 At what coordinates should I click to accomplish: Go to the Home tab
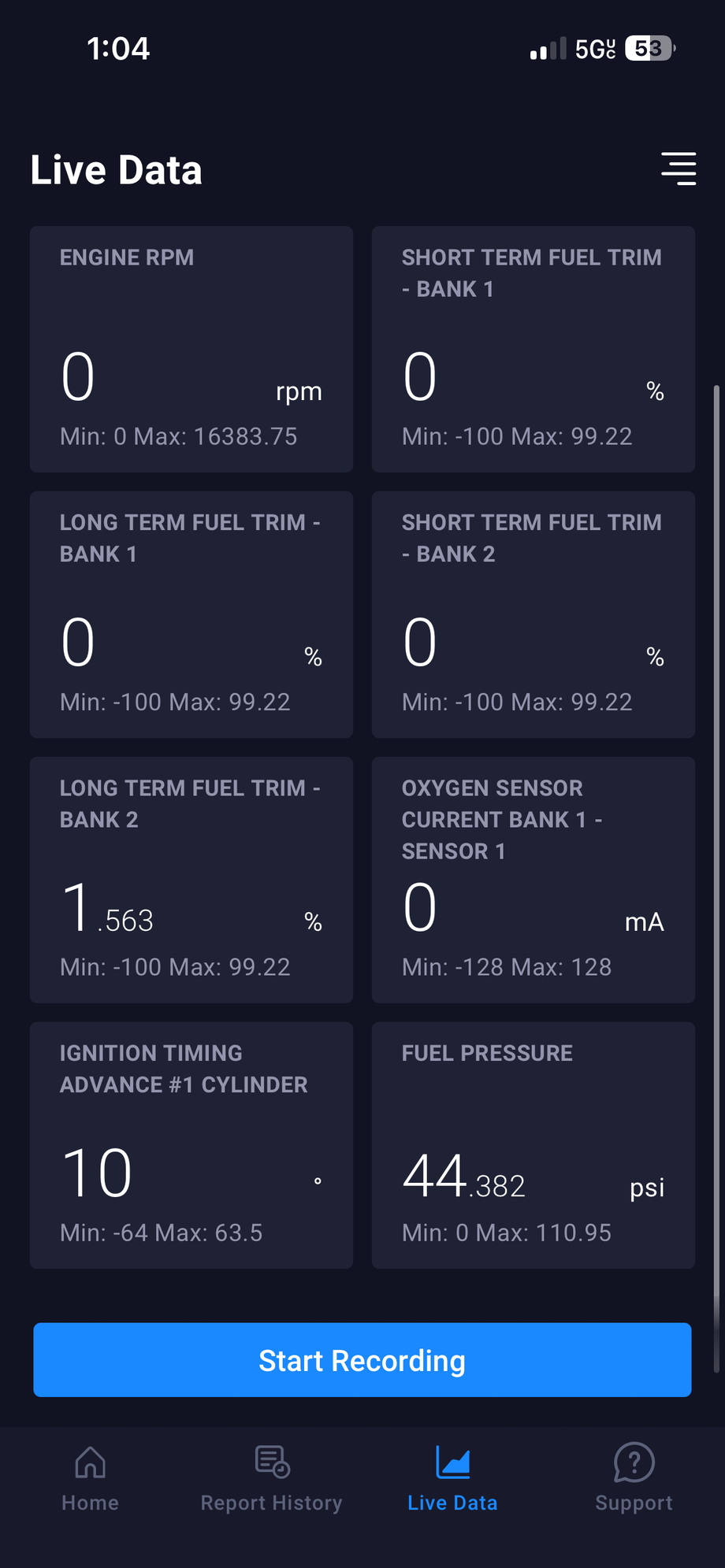90,1479
